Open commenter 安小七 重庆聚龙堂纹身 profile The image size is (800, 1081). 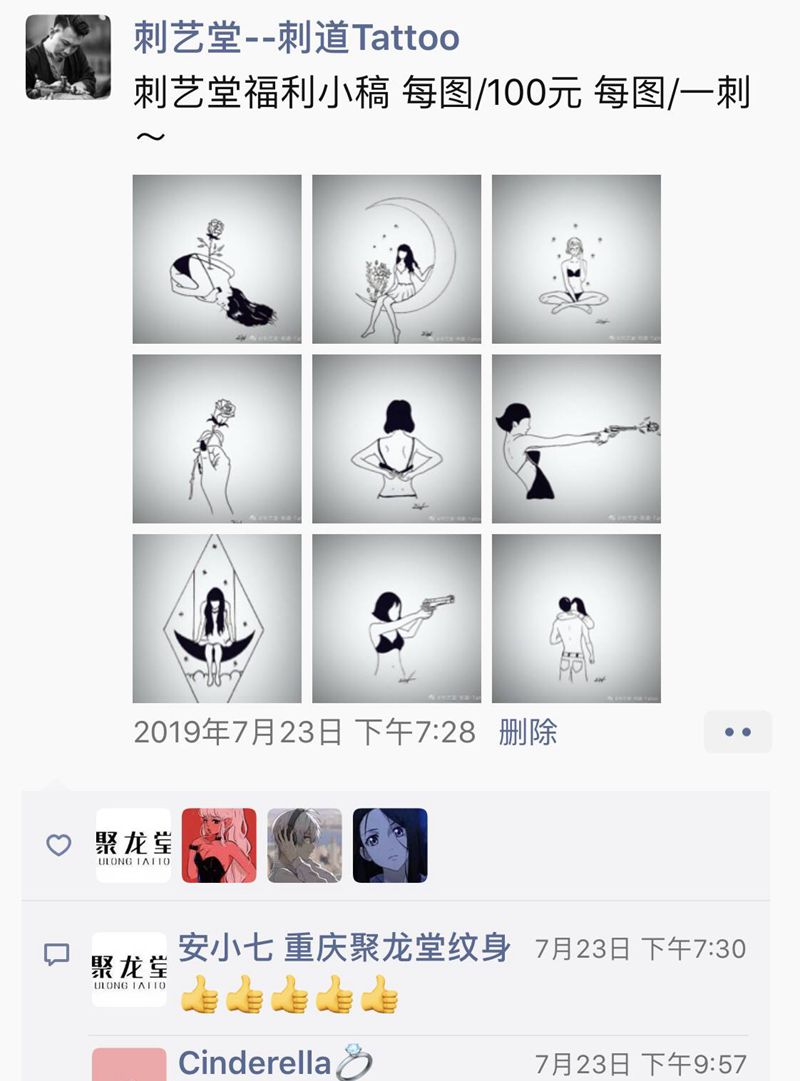point(344,947)
